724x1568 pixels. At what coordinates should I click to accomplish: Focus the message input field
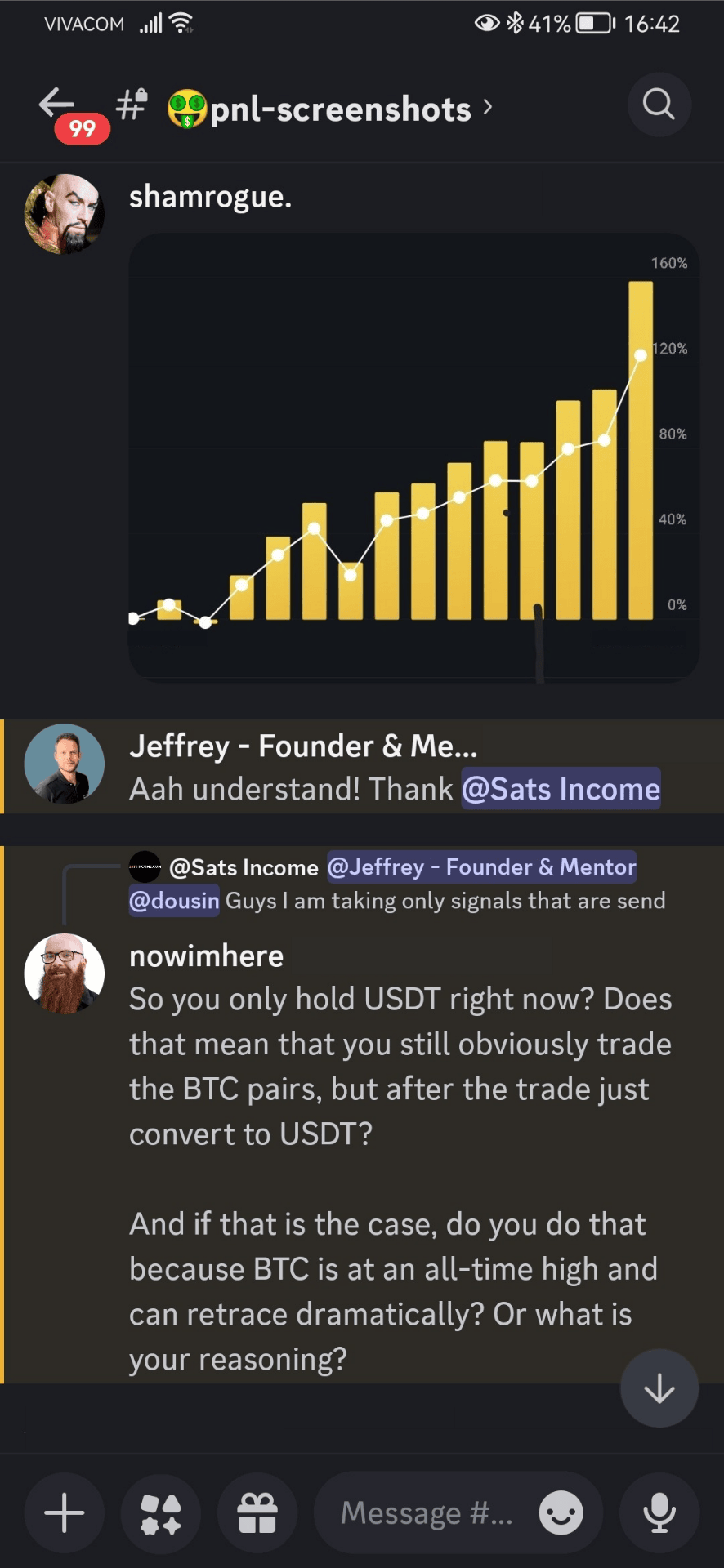pyautogui.click(x=425, y=1513)
